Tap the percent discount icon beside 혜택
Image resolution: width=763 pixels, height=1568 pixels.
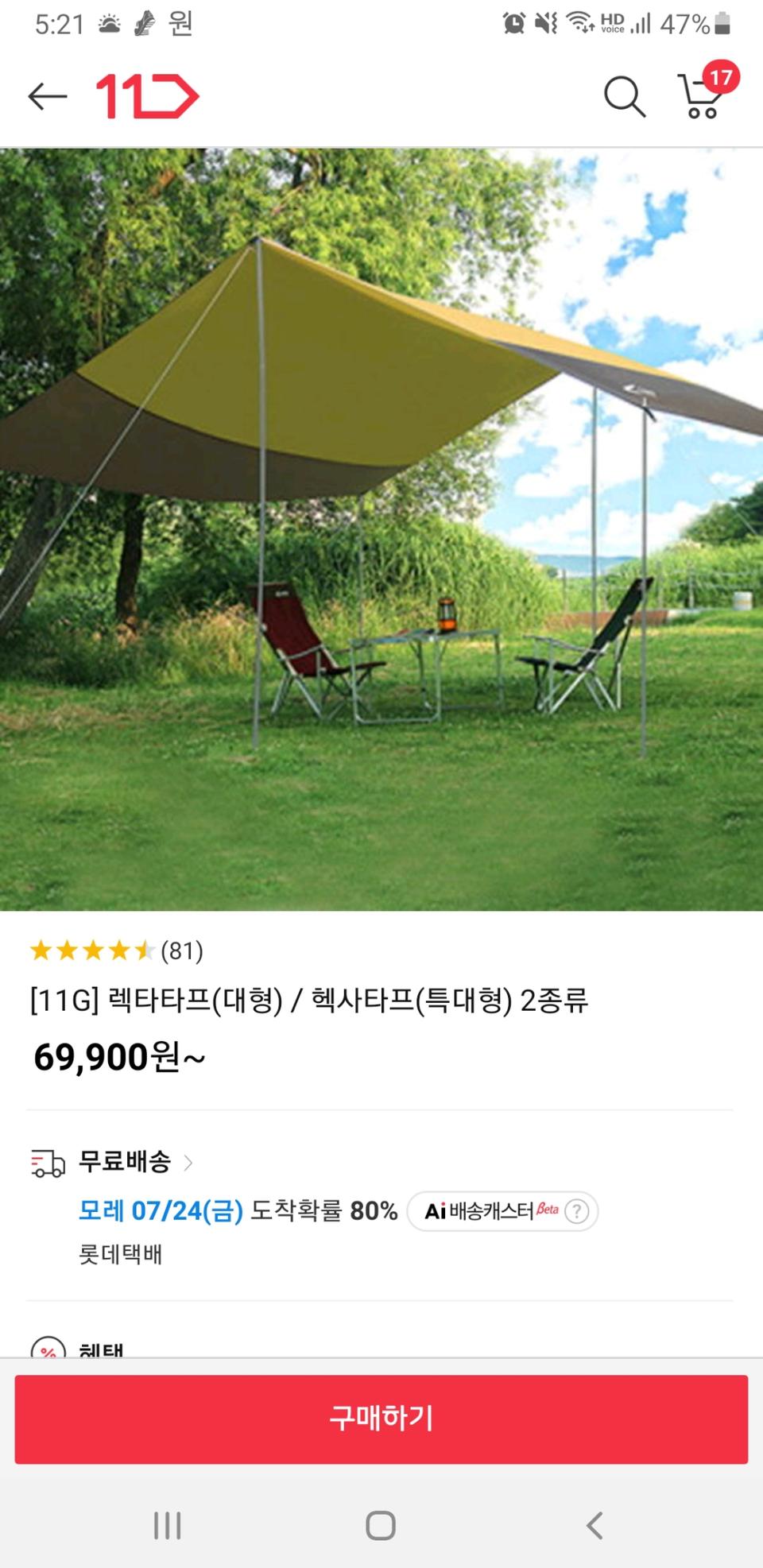47,1346
